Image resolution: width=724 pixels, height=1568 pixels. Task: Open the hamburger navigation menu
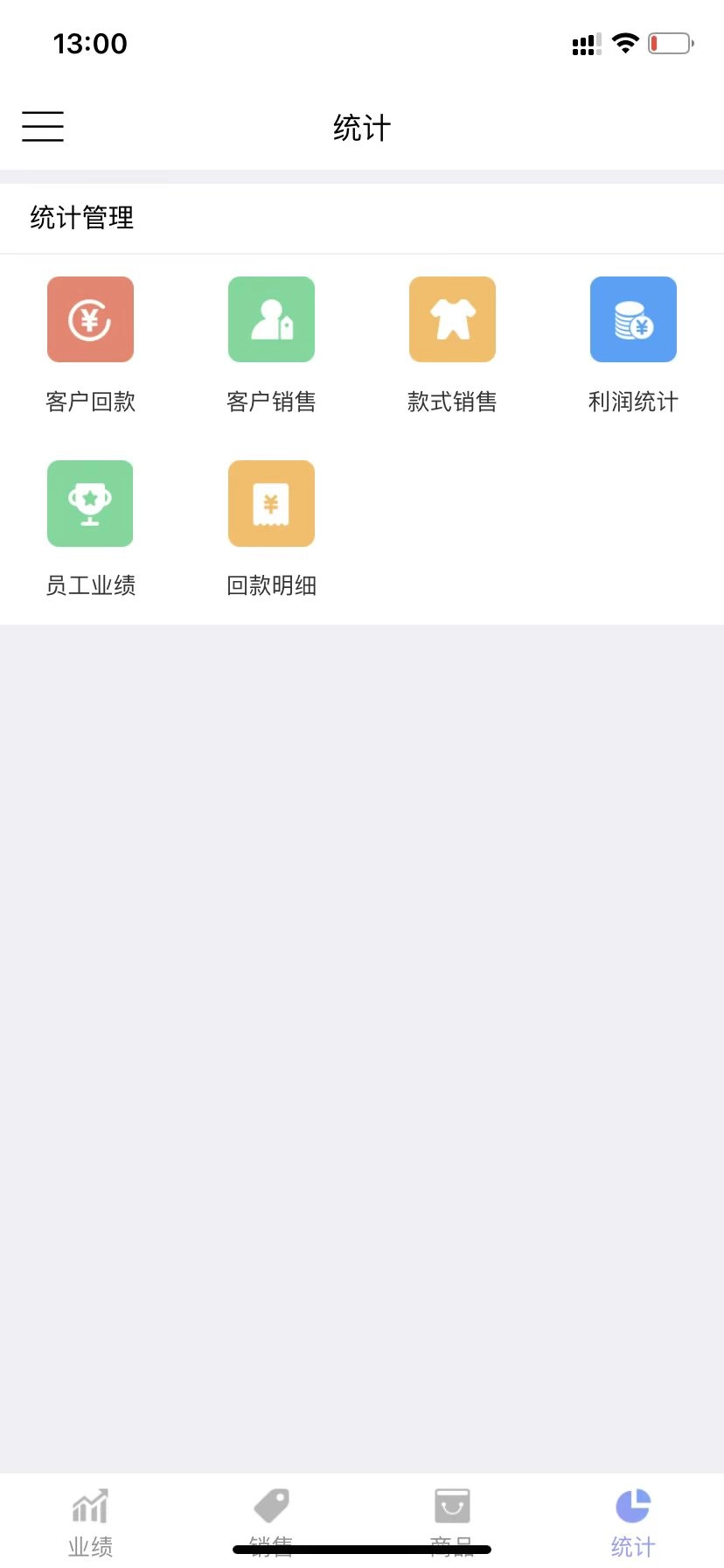[42, 126]
